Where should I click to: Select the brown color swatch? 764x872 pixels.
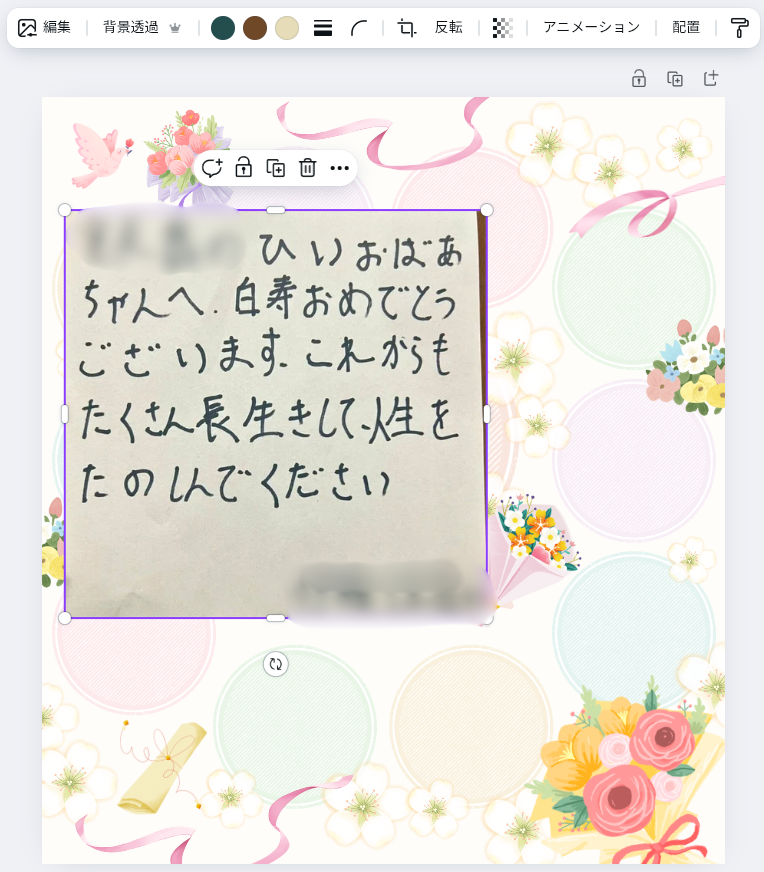[255, 28]
